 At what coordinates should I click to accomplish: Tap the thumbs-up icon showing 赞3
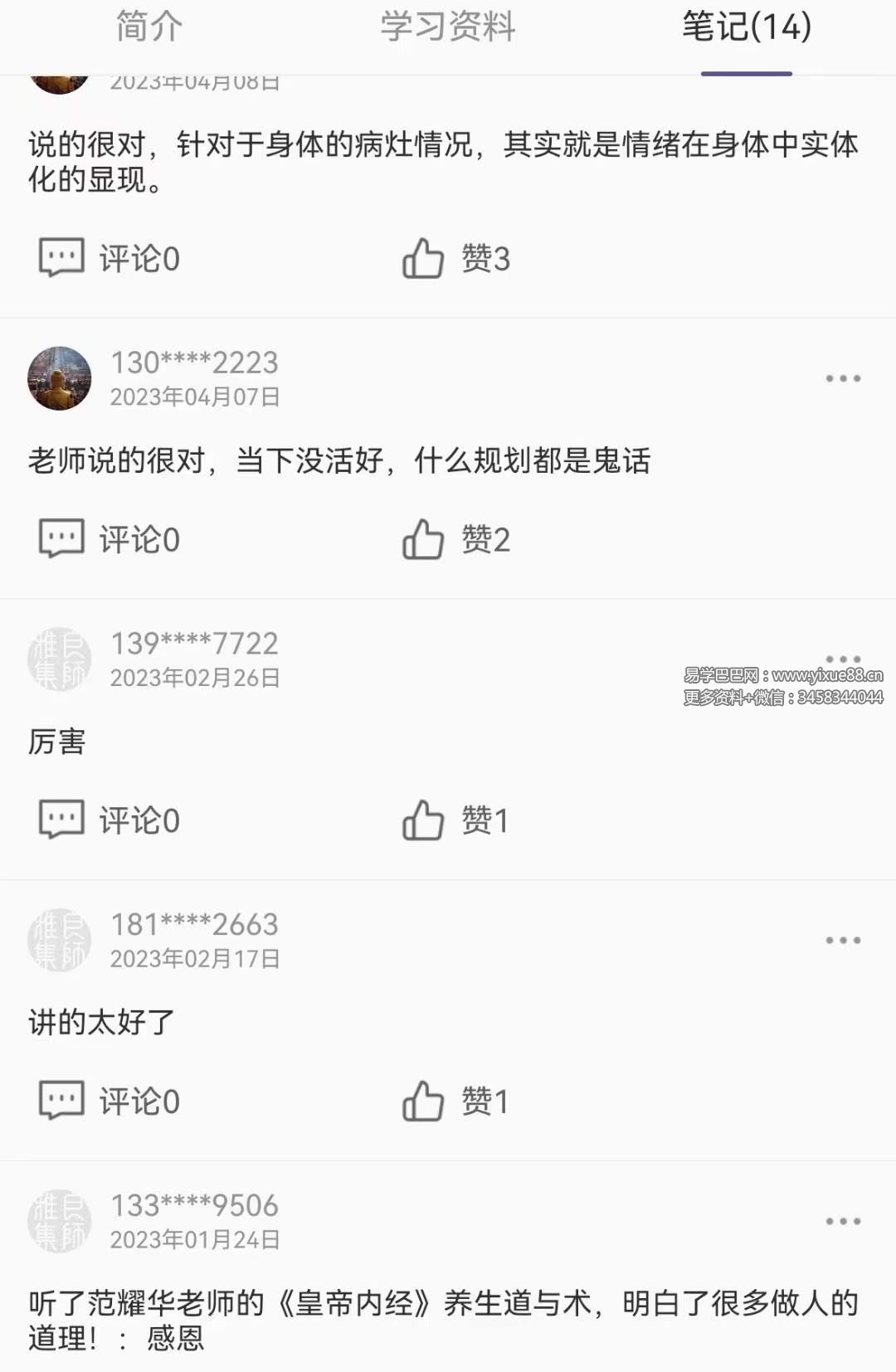pos(425,258)
